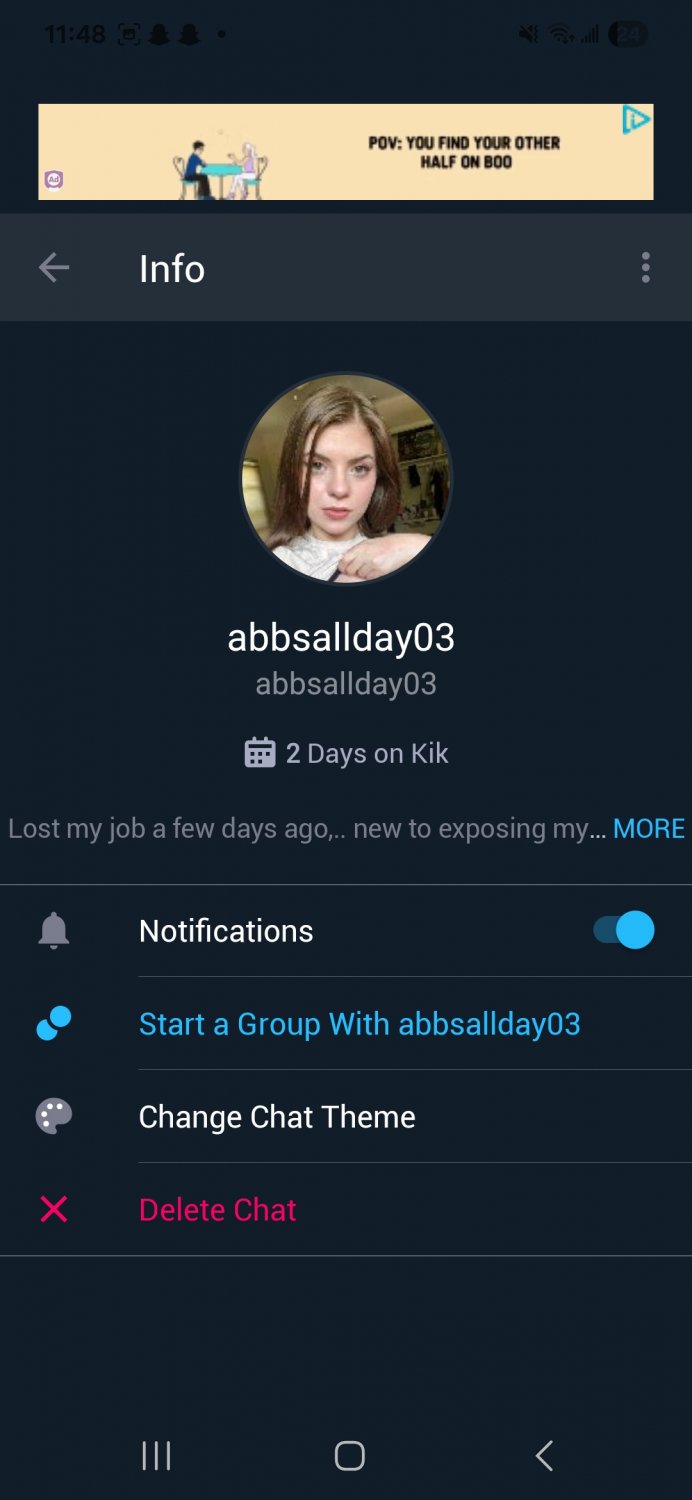Start a group with abbsallday03

(x=359, y=1024)
